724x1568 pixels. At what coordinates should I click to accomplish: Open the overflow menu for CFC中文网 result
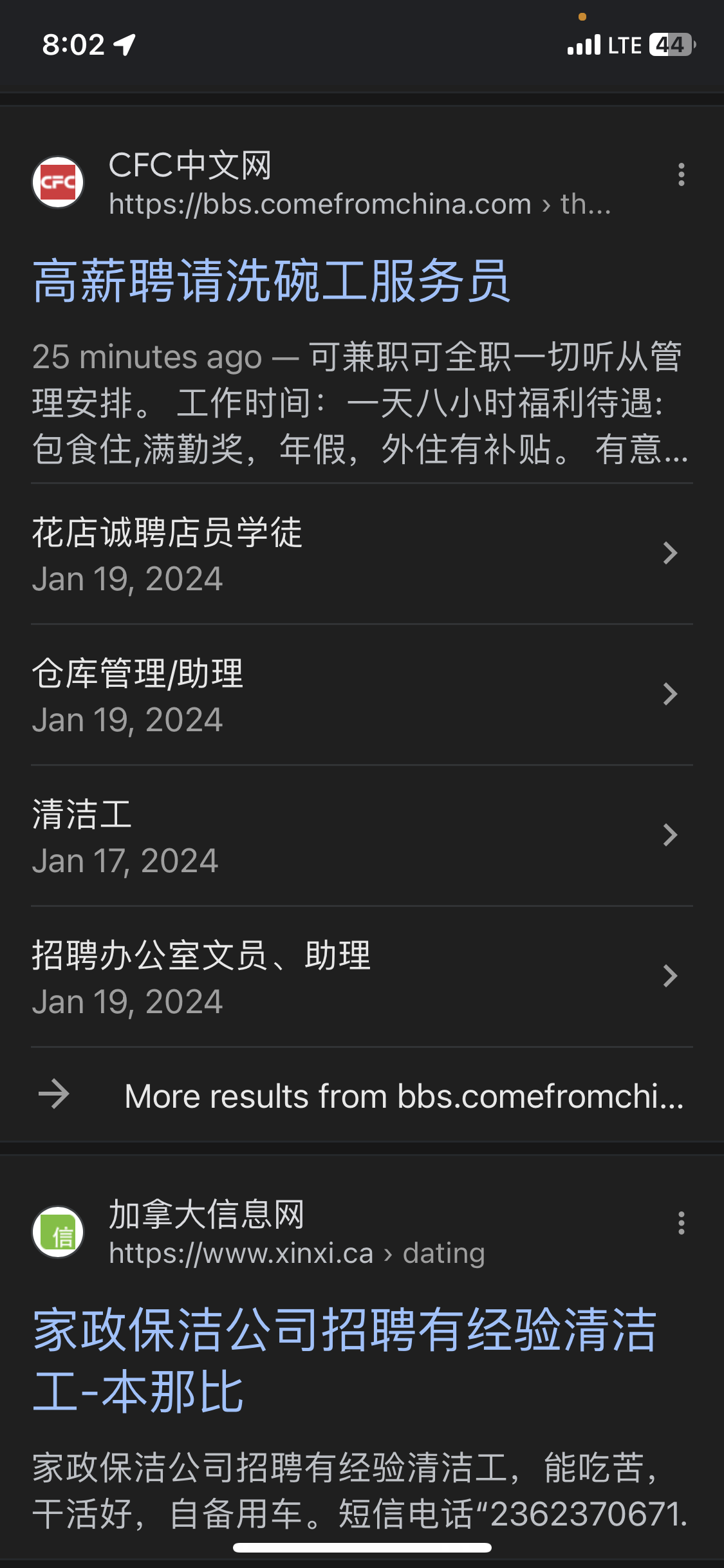click(x=681, y=175)
